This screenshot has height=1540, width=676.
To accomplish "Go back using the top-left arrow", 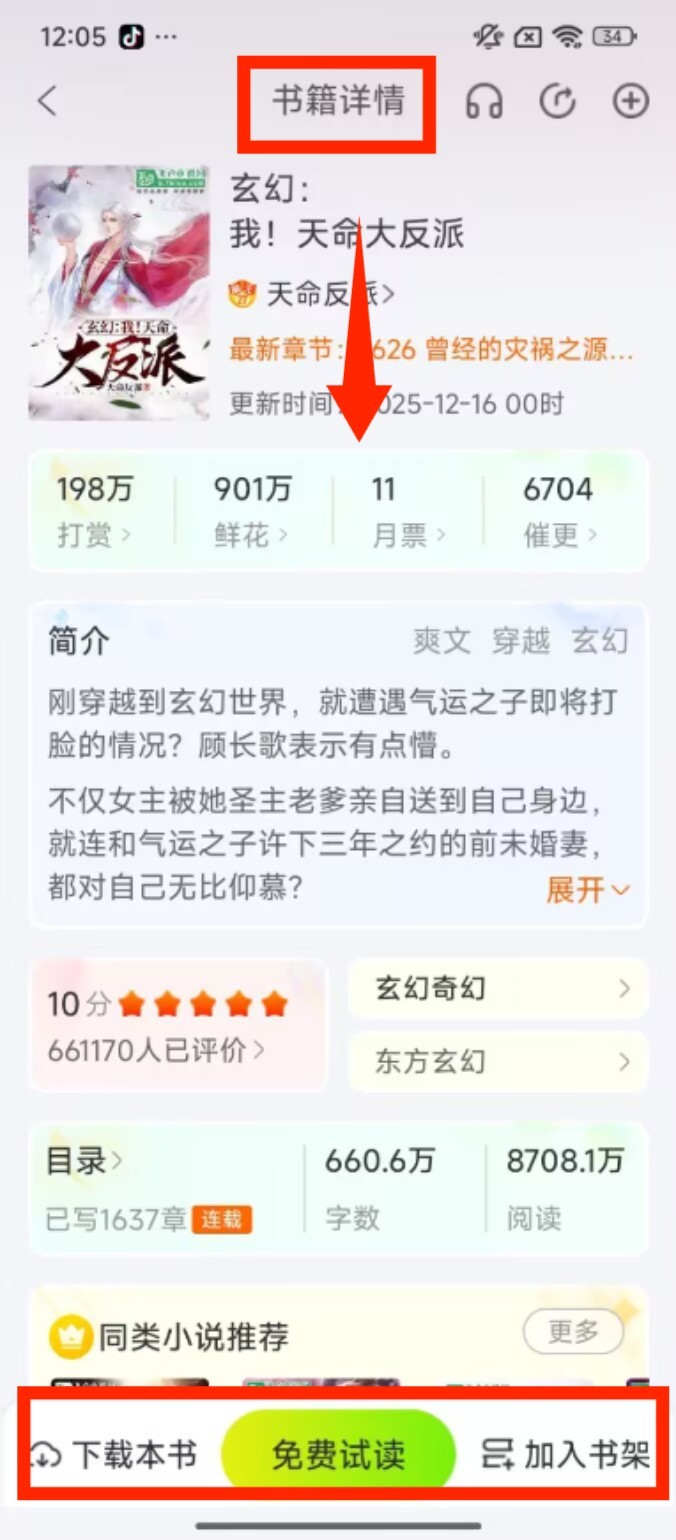I will click(x=47, y=101).
